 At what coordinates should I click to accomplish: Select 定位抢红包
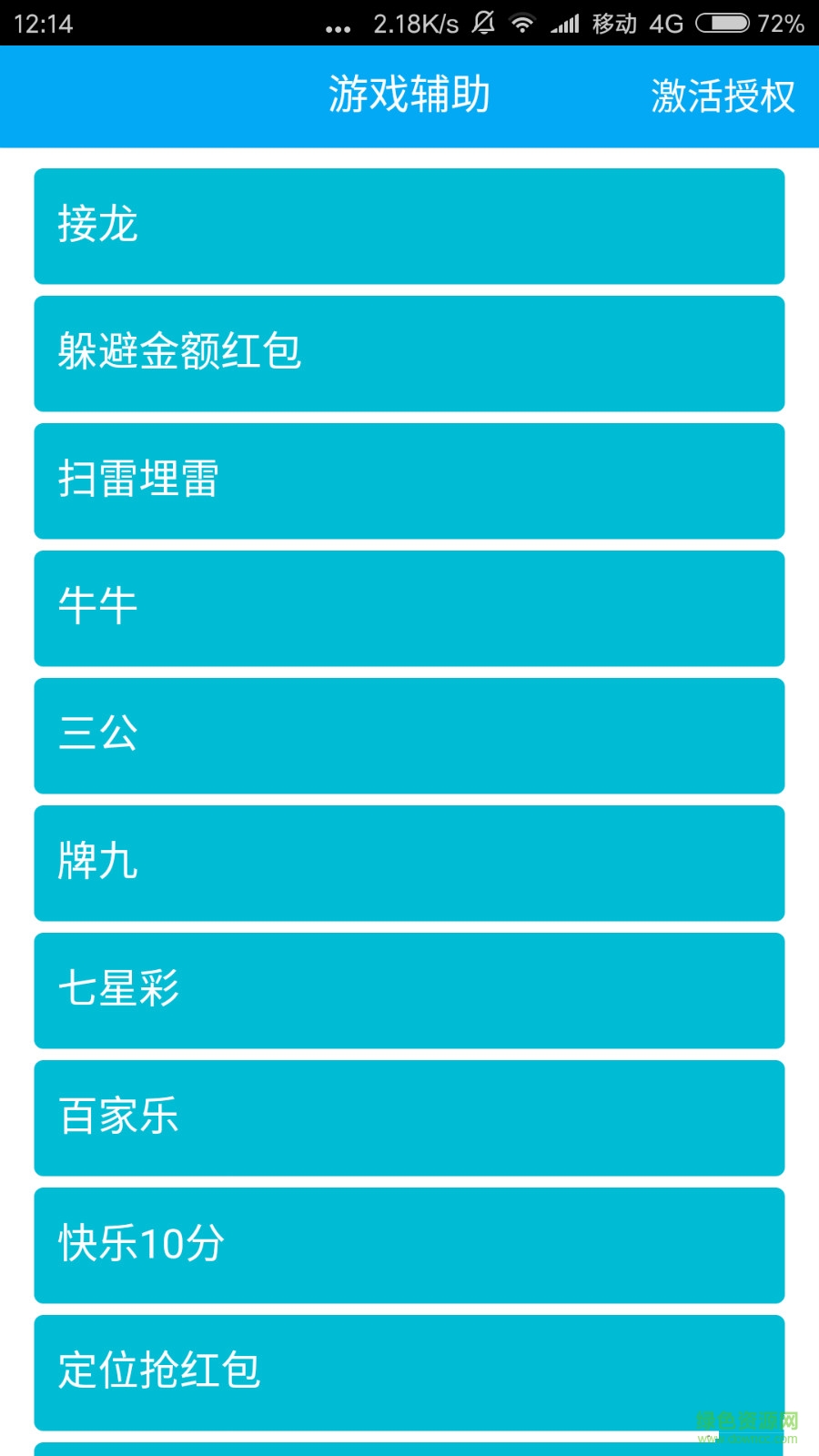409,1372
